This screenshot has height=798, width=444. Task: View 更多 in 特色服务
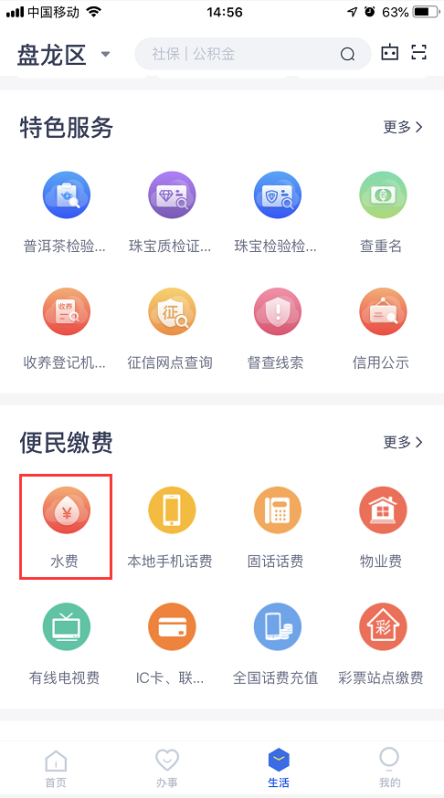point(403,127)
